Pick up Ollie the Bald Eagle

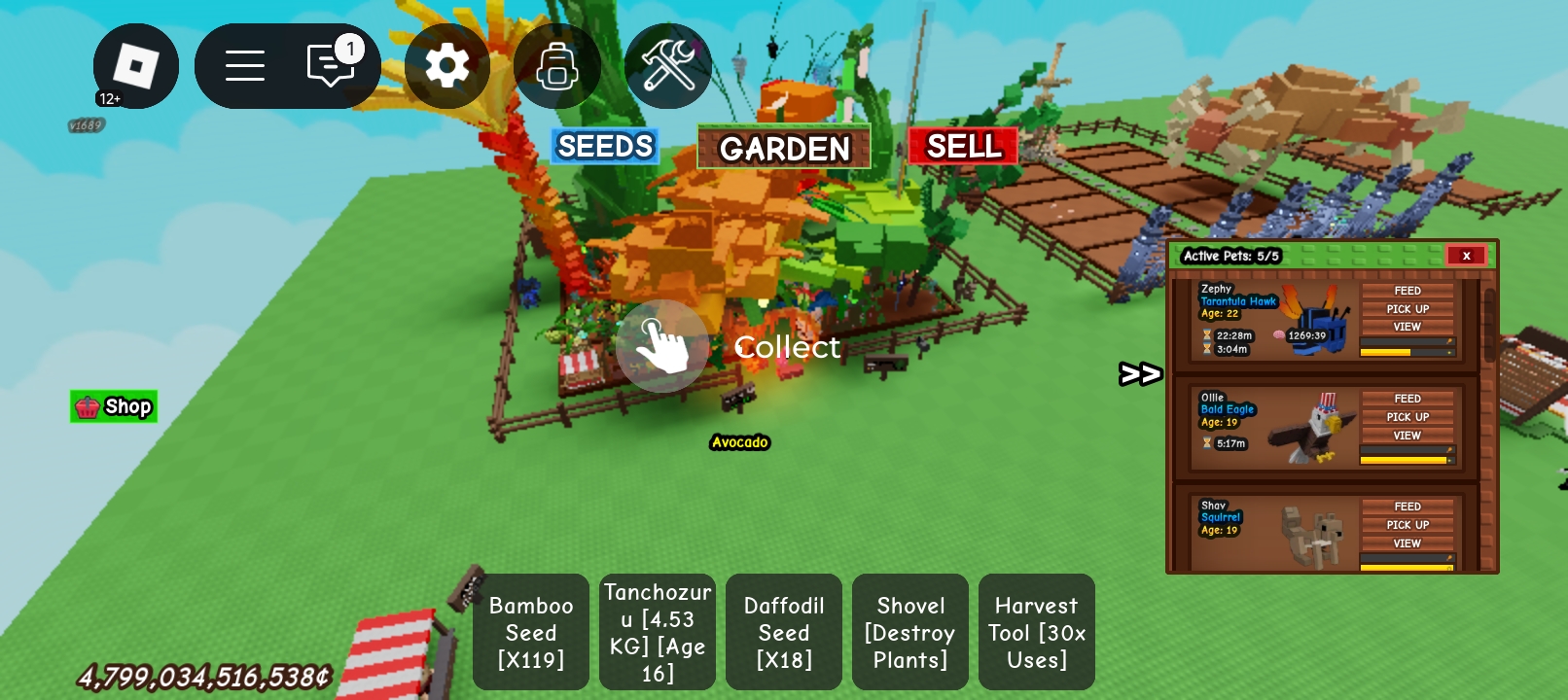[1407, 417]
